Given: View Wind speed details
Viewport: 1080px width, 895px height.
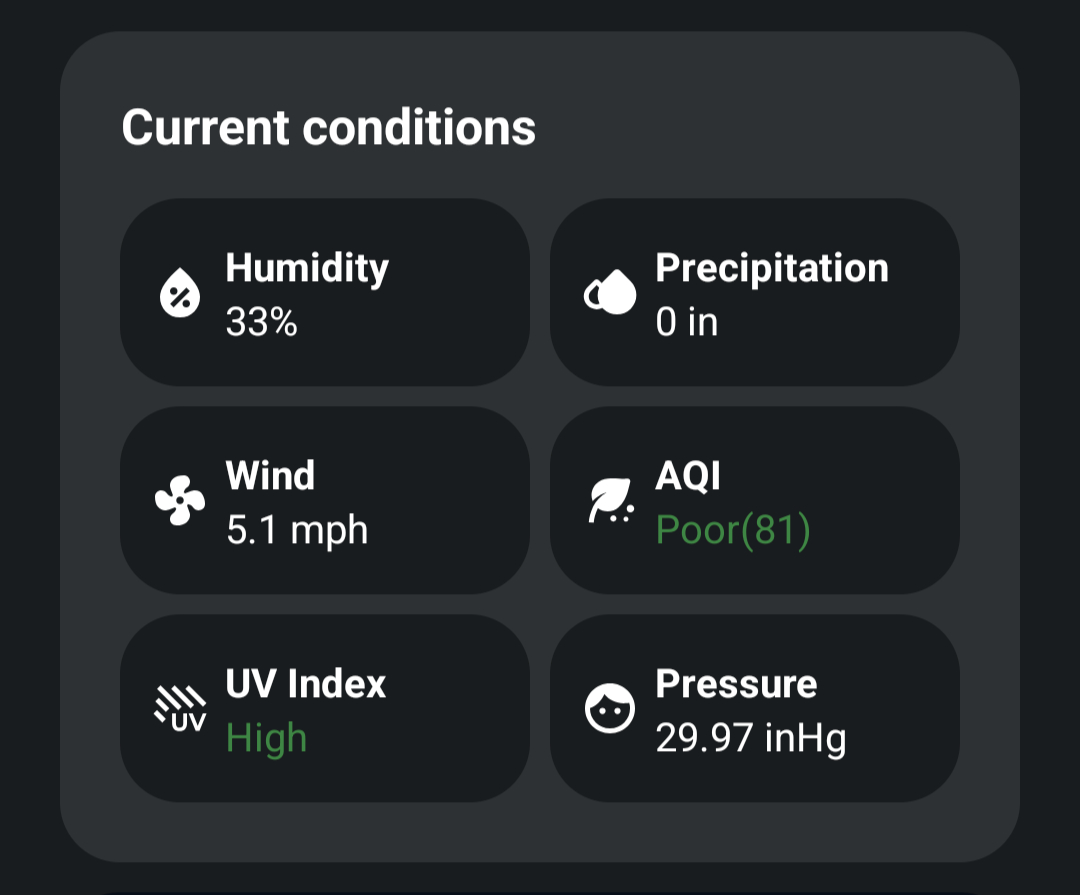Looking at the screenshot, I should 325,500.
